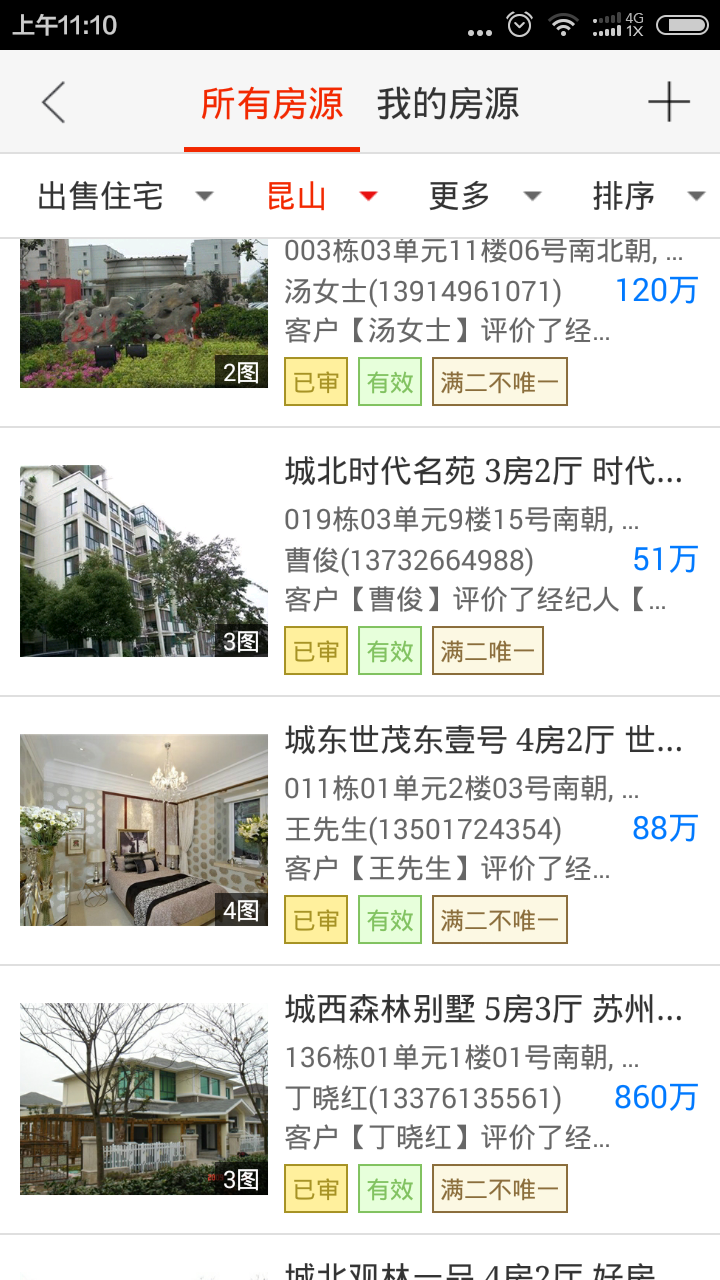Go back using the top-left arrow
Screen dimensions: 720x1280
(x=54, y=103)
